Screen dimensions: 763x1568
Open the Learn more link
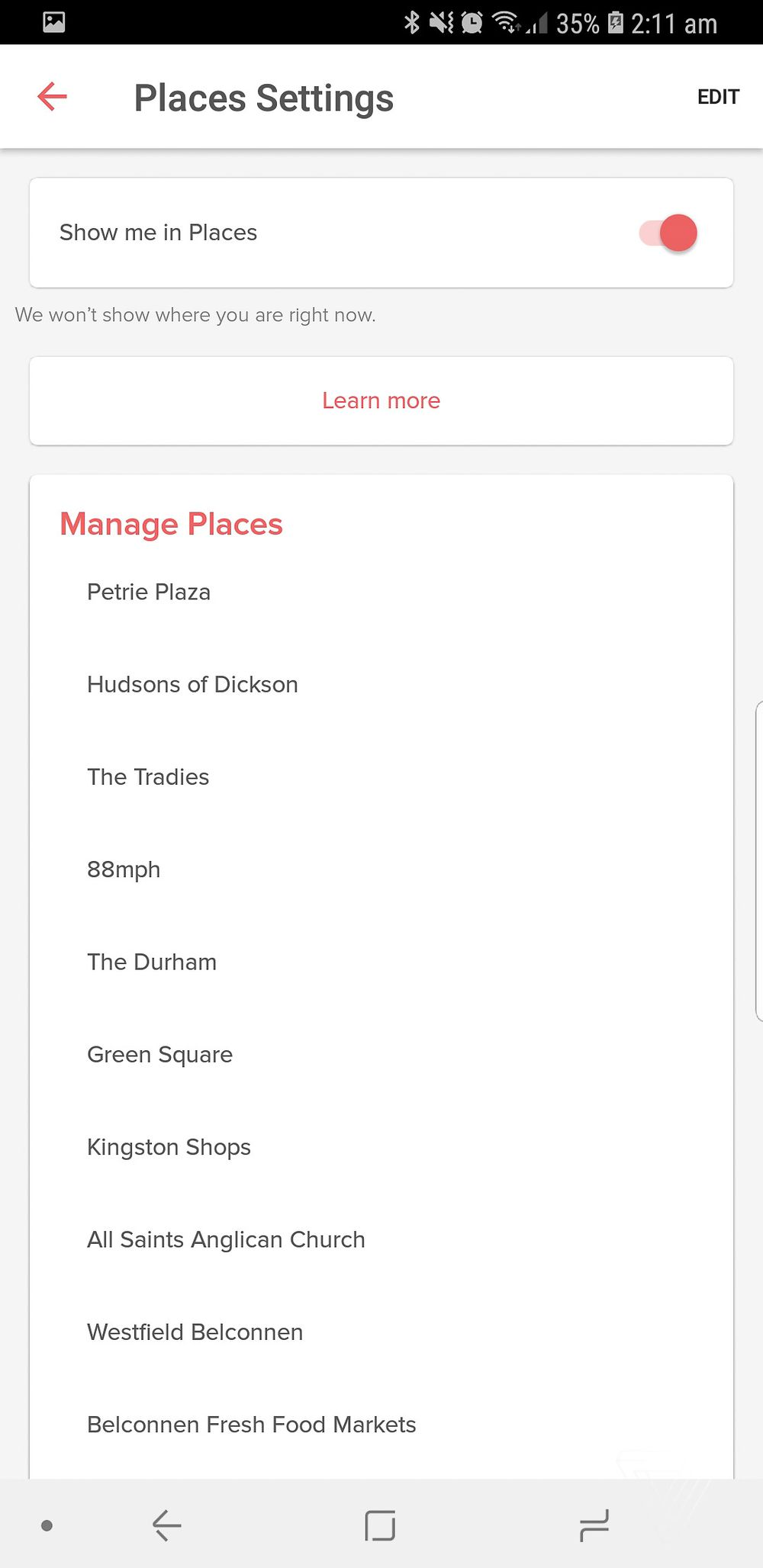point(381,400)
